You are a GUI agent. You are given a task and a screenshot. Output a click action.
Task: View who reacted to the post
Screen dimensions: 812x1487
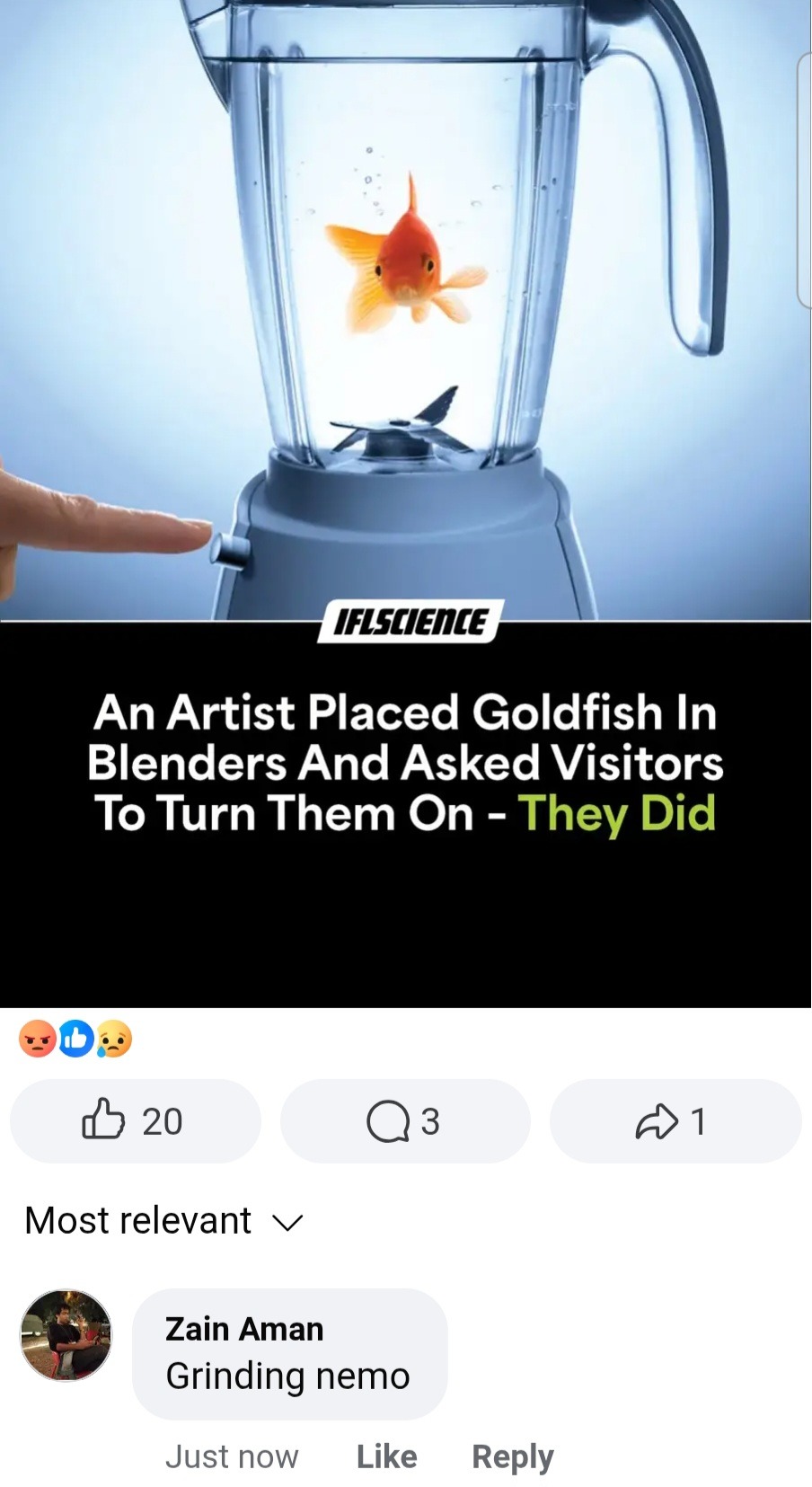point(75,1039)
